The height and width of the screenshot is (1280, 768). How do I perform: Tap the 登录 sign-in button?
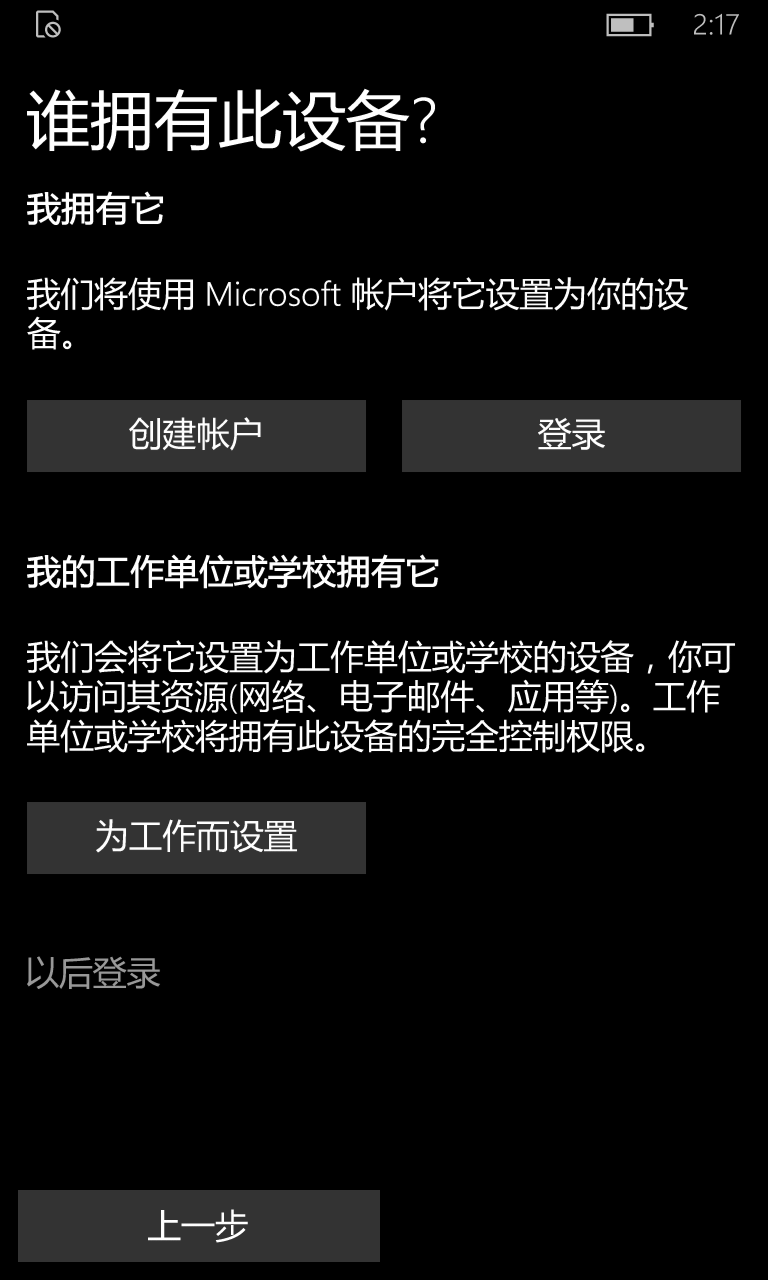pos(571,435)
